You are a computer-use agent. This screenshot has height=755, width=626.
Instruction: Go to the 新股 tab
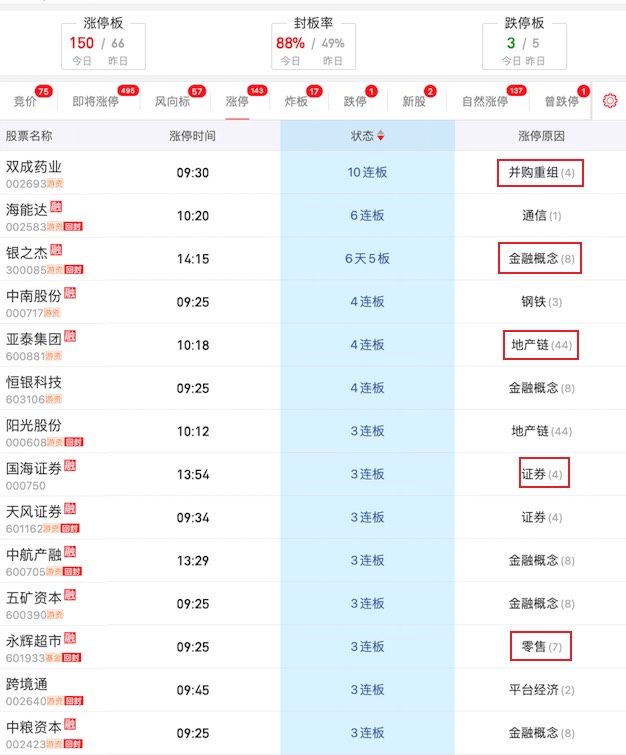[x=414, y=101]
